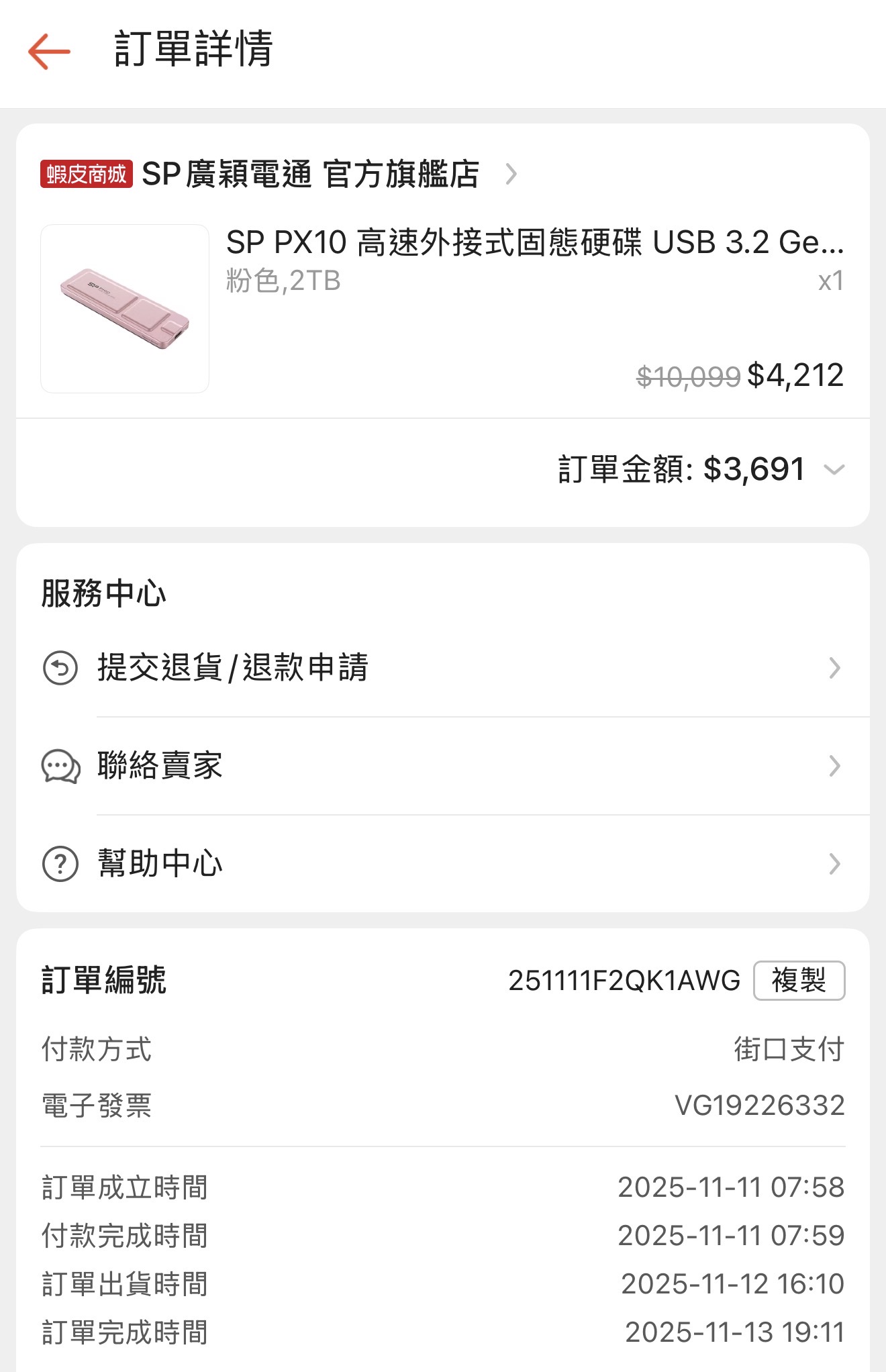Open 提交退貨/退款申請
Screen dimensions: 886x1372
(x=442, y=668)
